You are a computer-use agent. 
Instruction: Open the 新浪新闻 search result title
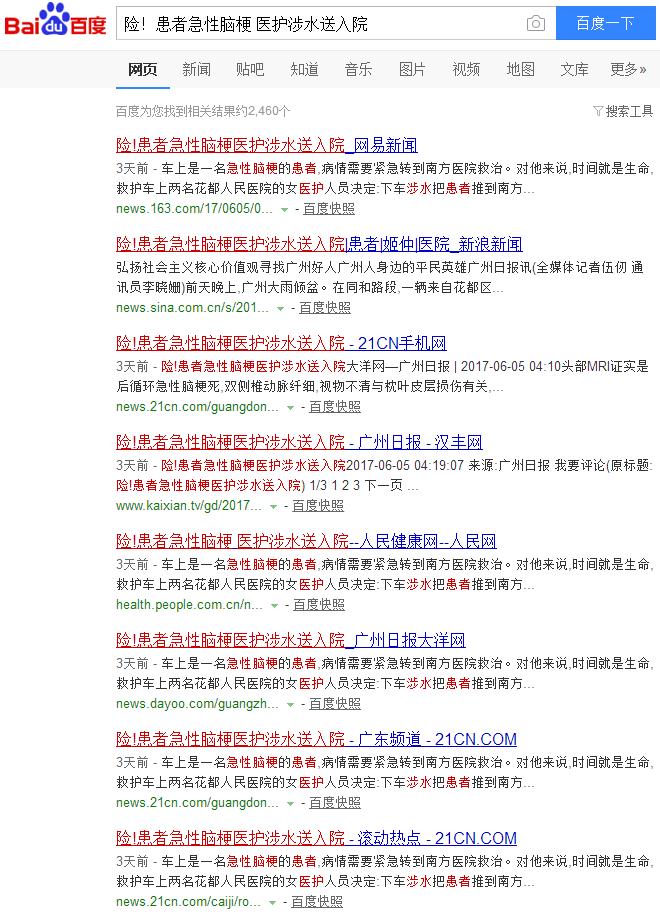318,244
